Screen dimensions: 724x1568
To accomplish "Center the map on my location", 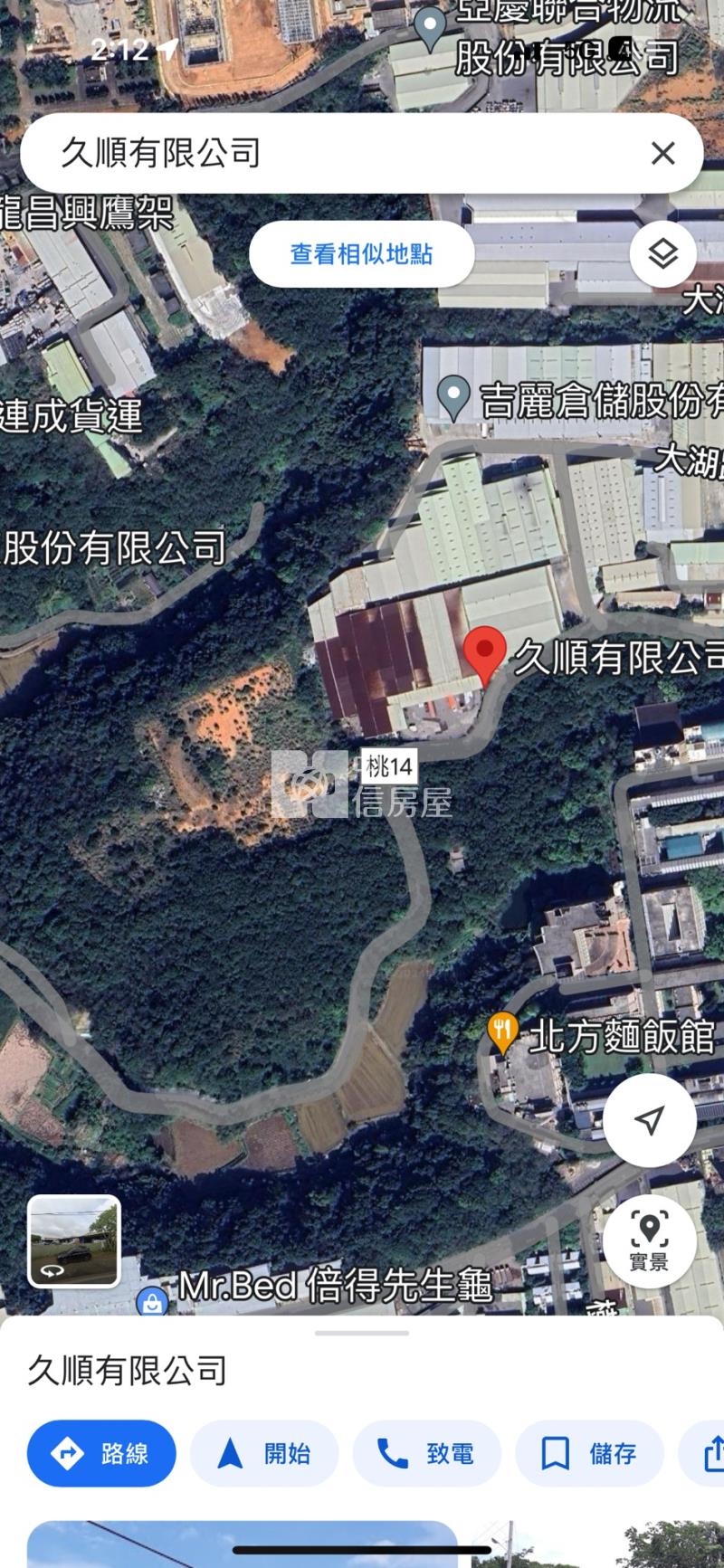I will click(x=650, y=1120).
